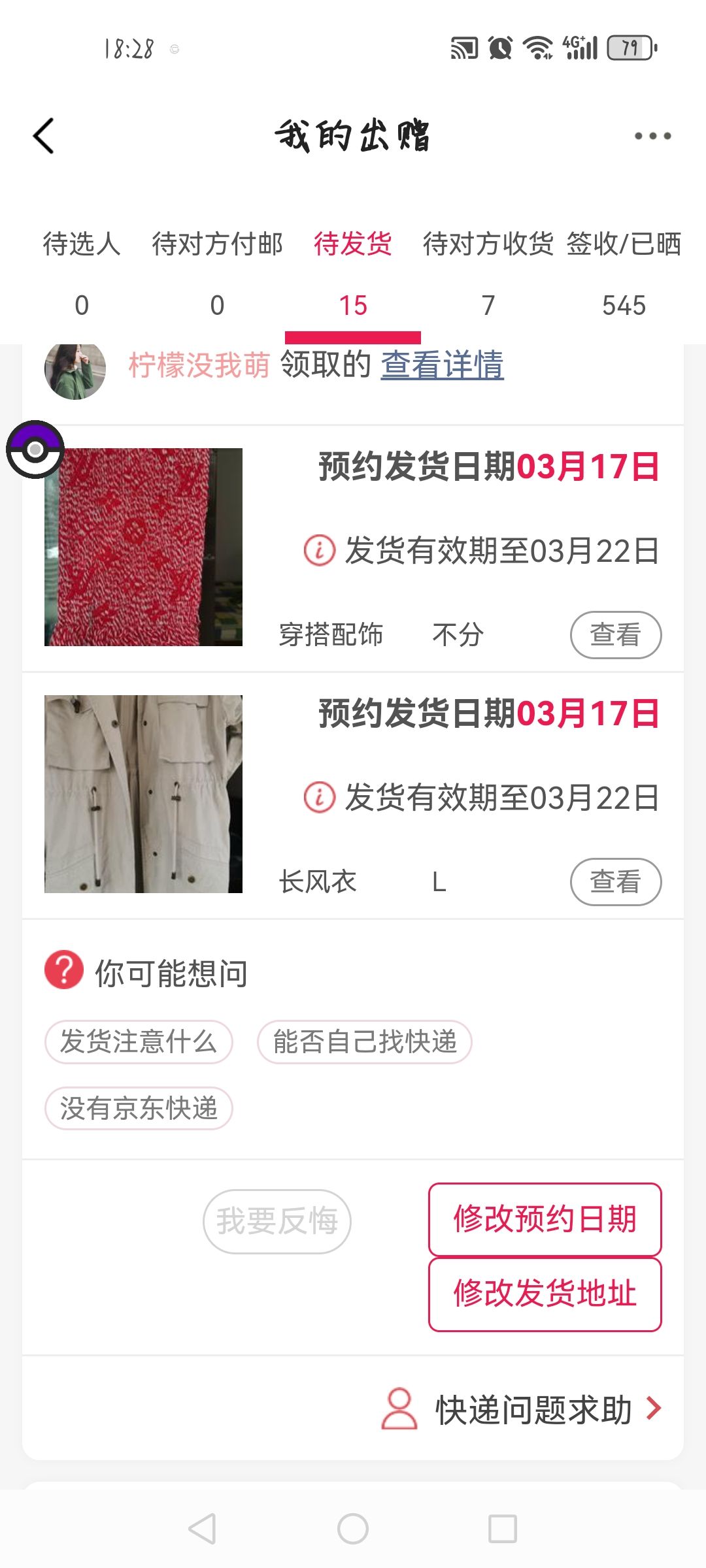Tap 修改发货地址 button
This screenshot has height=1568, width=706.
(x=545, y=1294)
